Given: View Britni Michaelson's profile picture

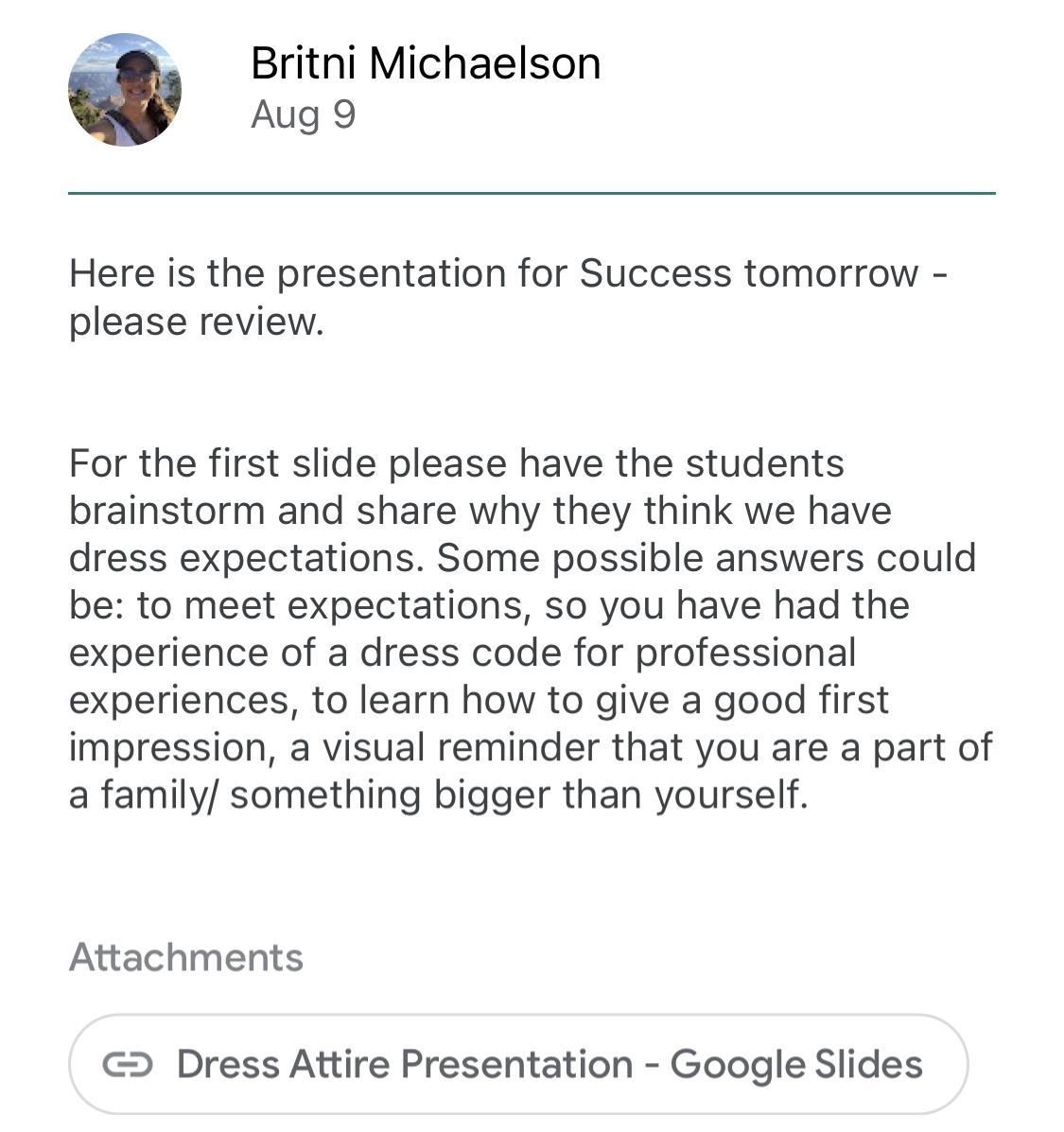Looking at the screenshot, I should click(125, 90).
